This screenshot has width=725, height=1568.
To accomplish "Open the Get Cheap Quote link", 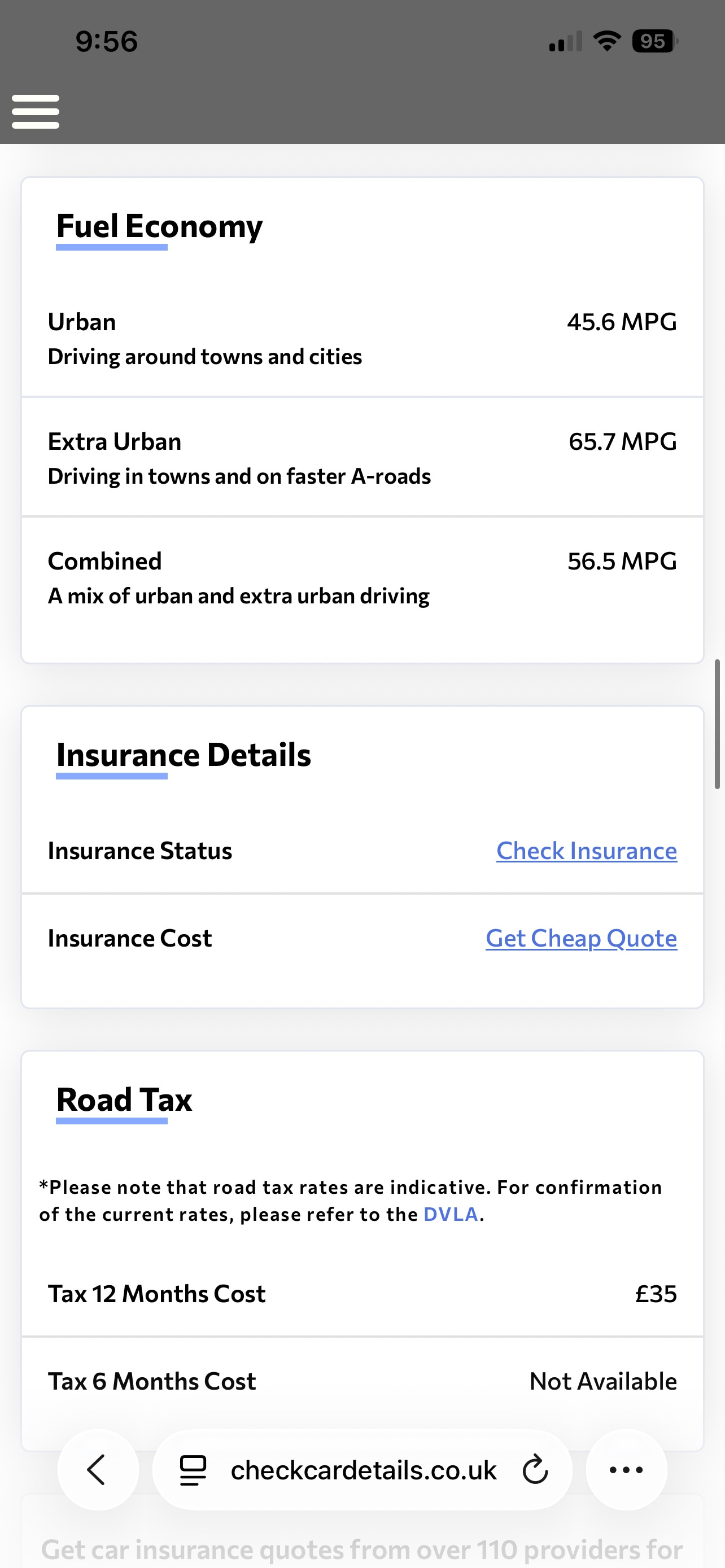I will click(x=580, y=938).
